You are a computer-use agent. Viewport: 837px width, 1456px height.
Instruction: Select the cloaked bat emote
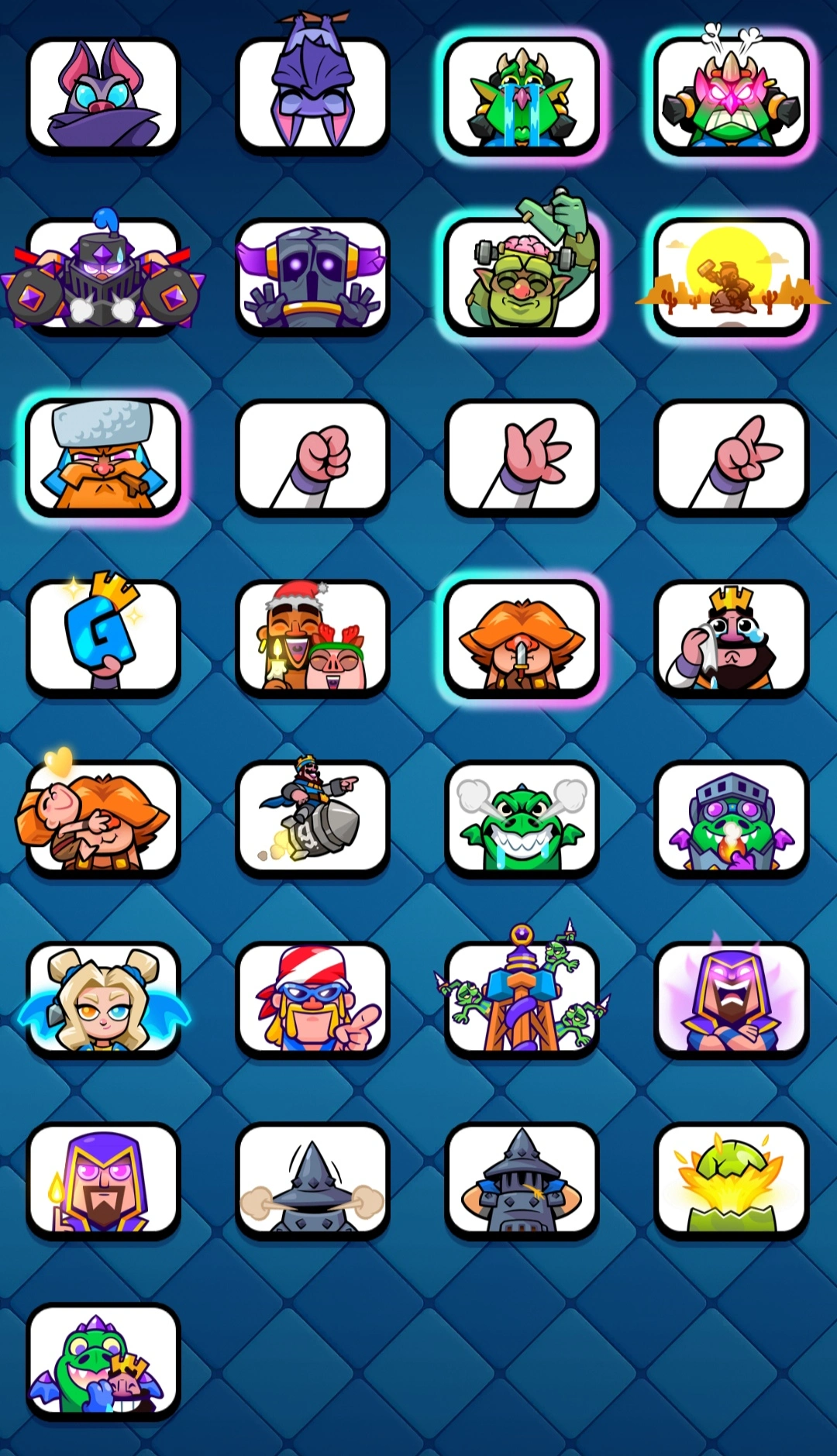pyautogui.click(x=103, y=95)
